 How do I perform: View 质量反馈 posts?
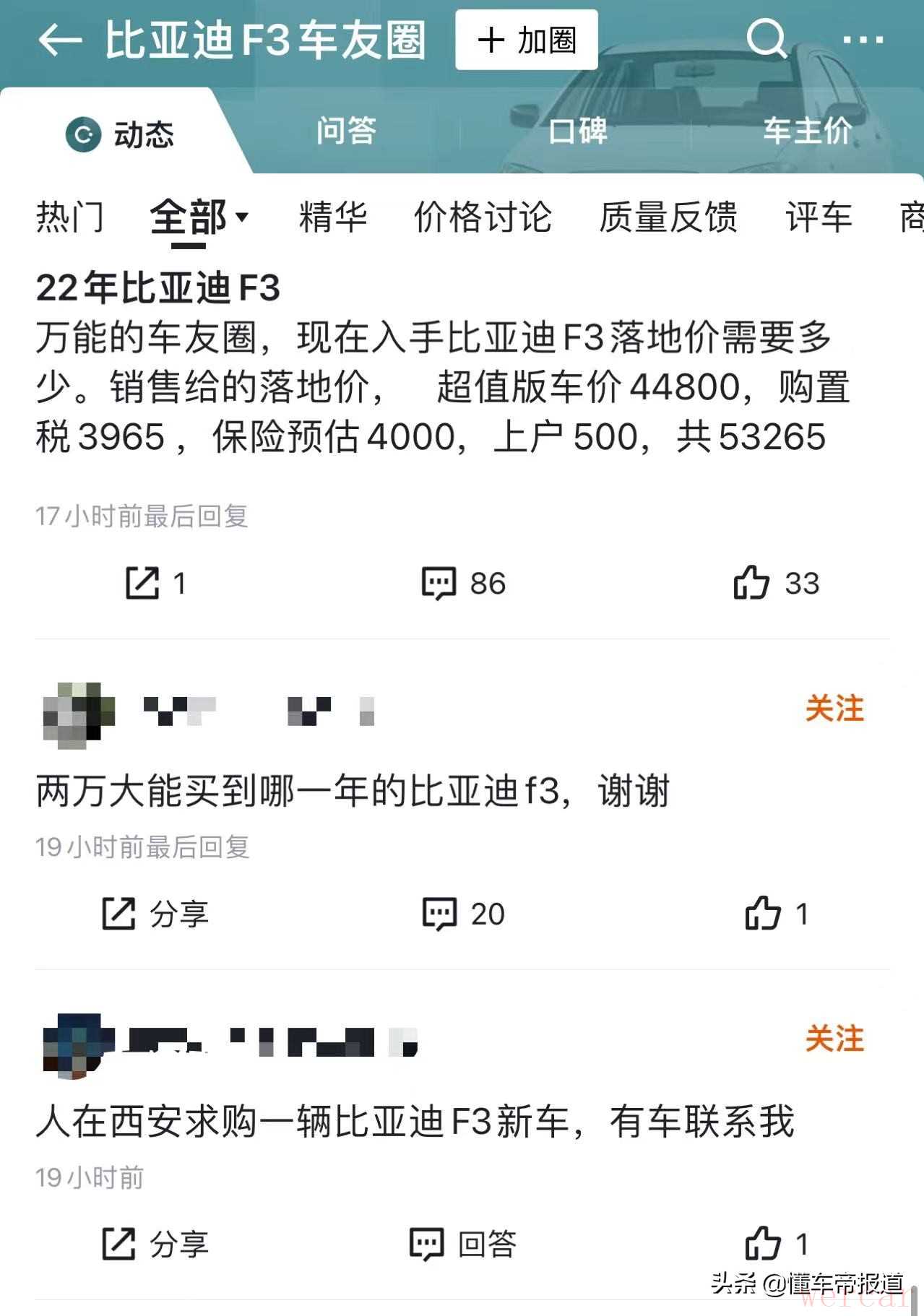point(668,217)
